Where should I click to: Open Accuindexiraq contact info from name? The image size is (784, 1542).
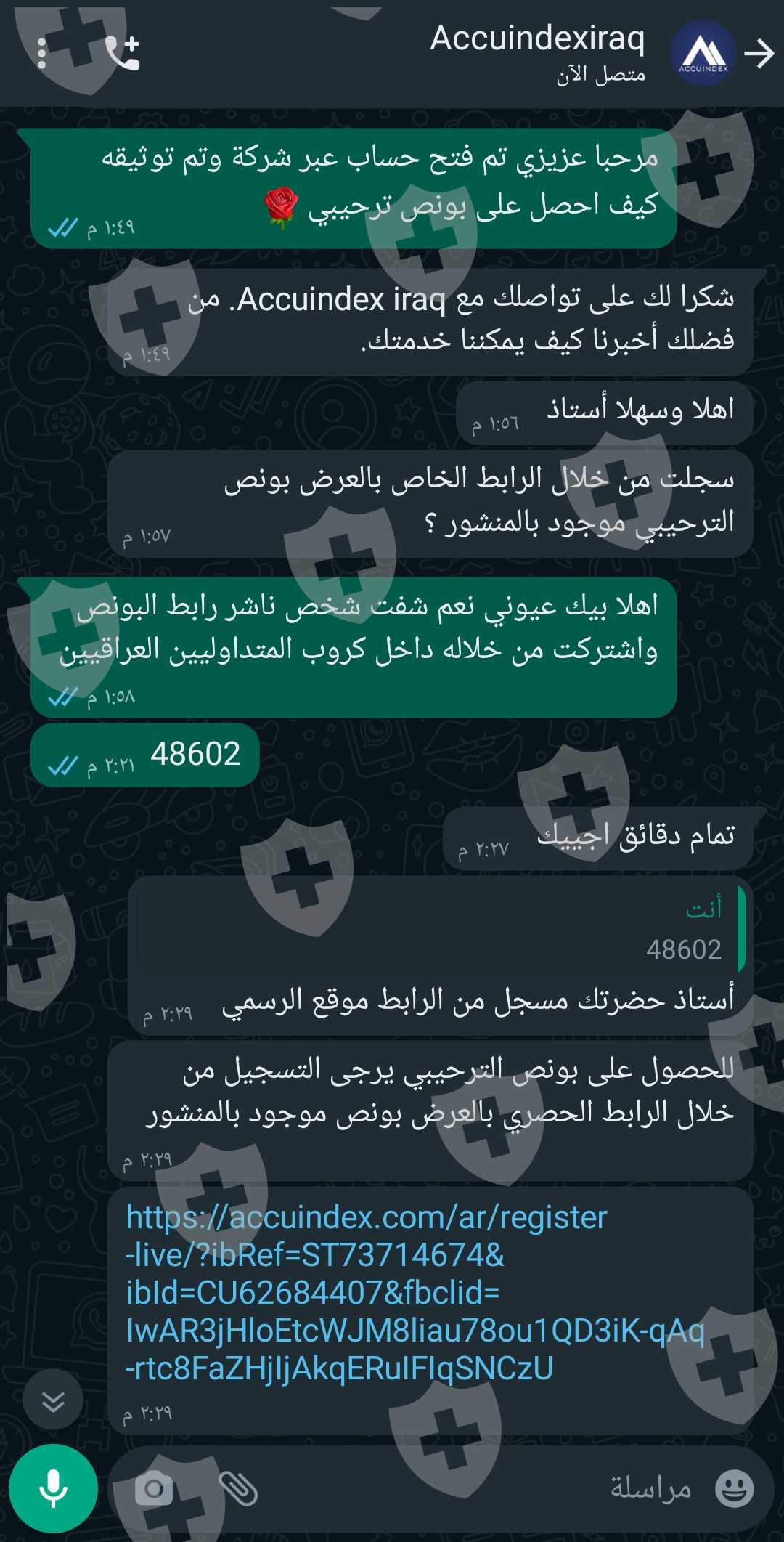pyautogui.click(x=537, y=38)
